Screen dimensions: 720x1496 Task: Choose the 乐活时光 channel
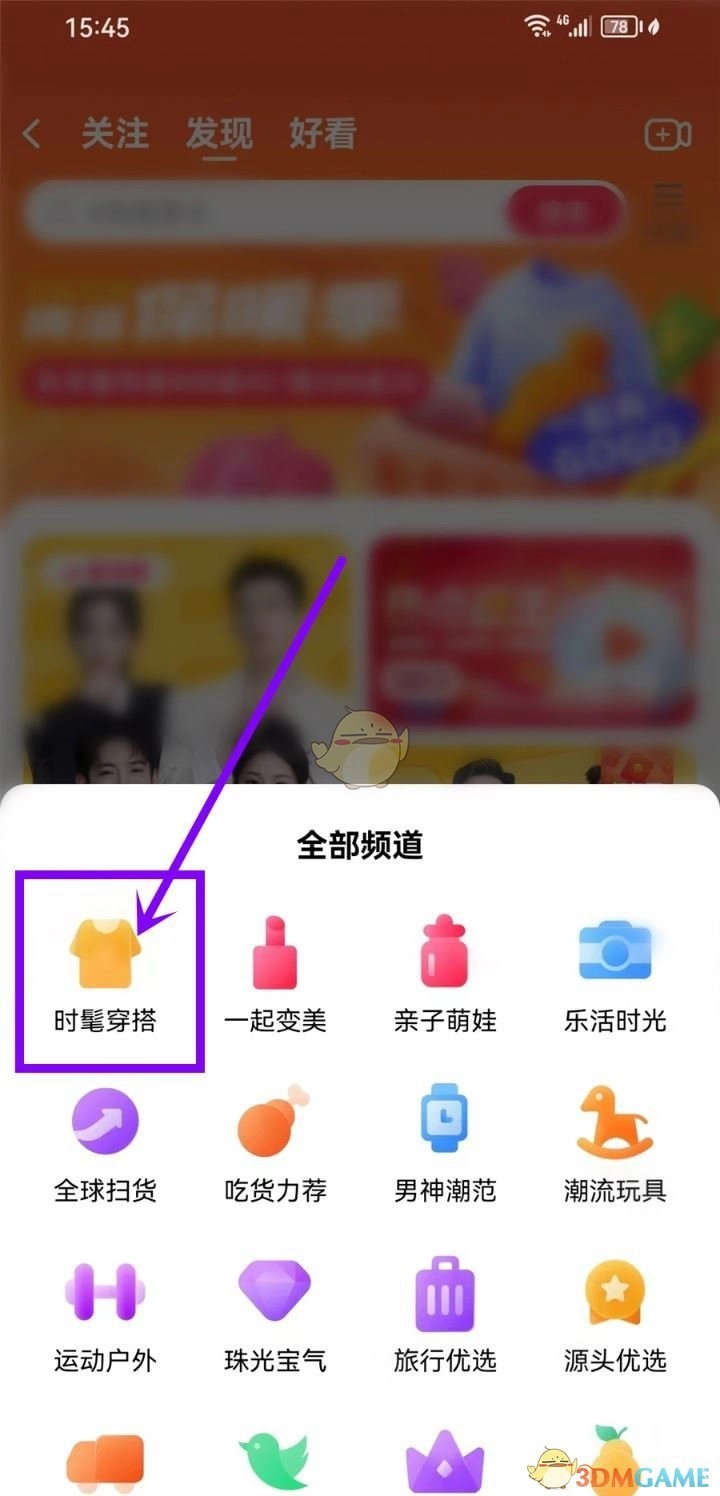click(x=615, y=972)
